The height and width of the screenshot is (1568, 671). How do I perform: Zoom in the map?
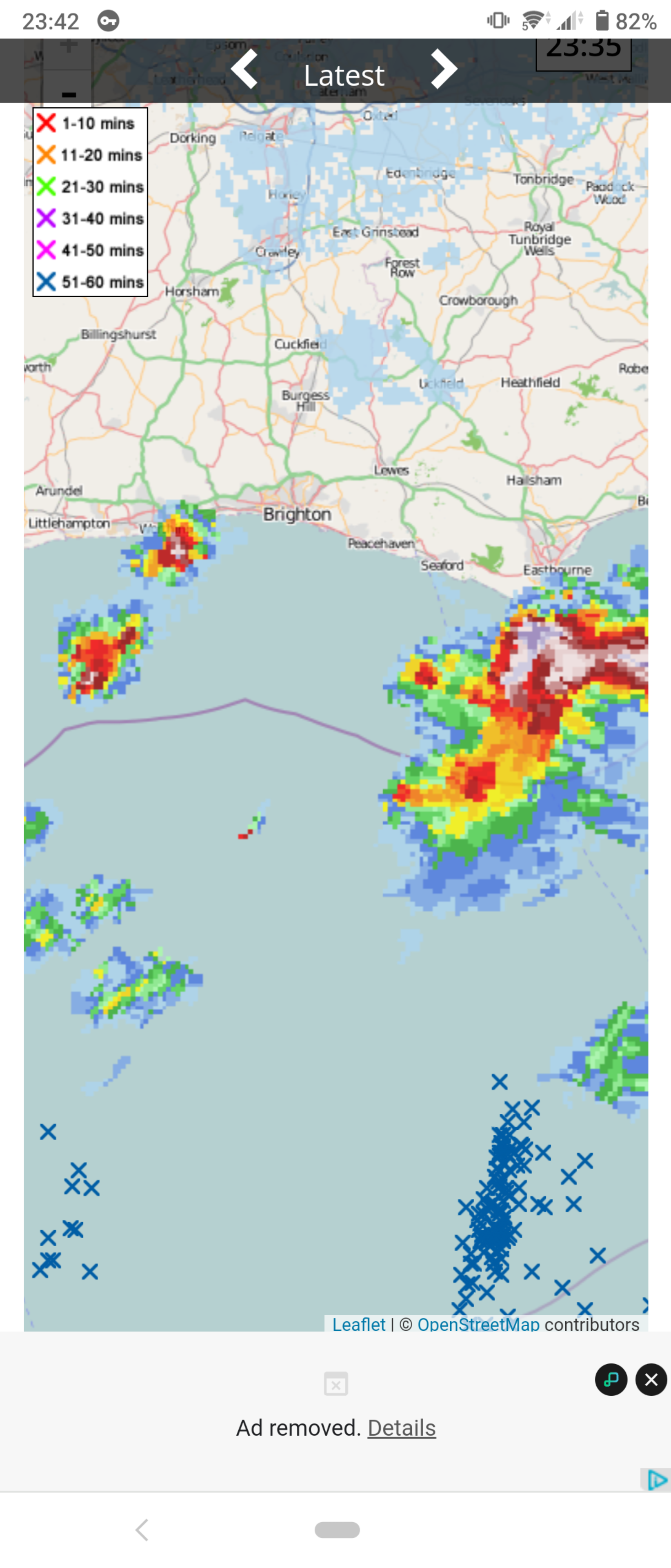pyautogui.click(x=68, y=49)
